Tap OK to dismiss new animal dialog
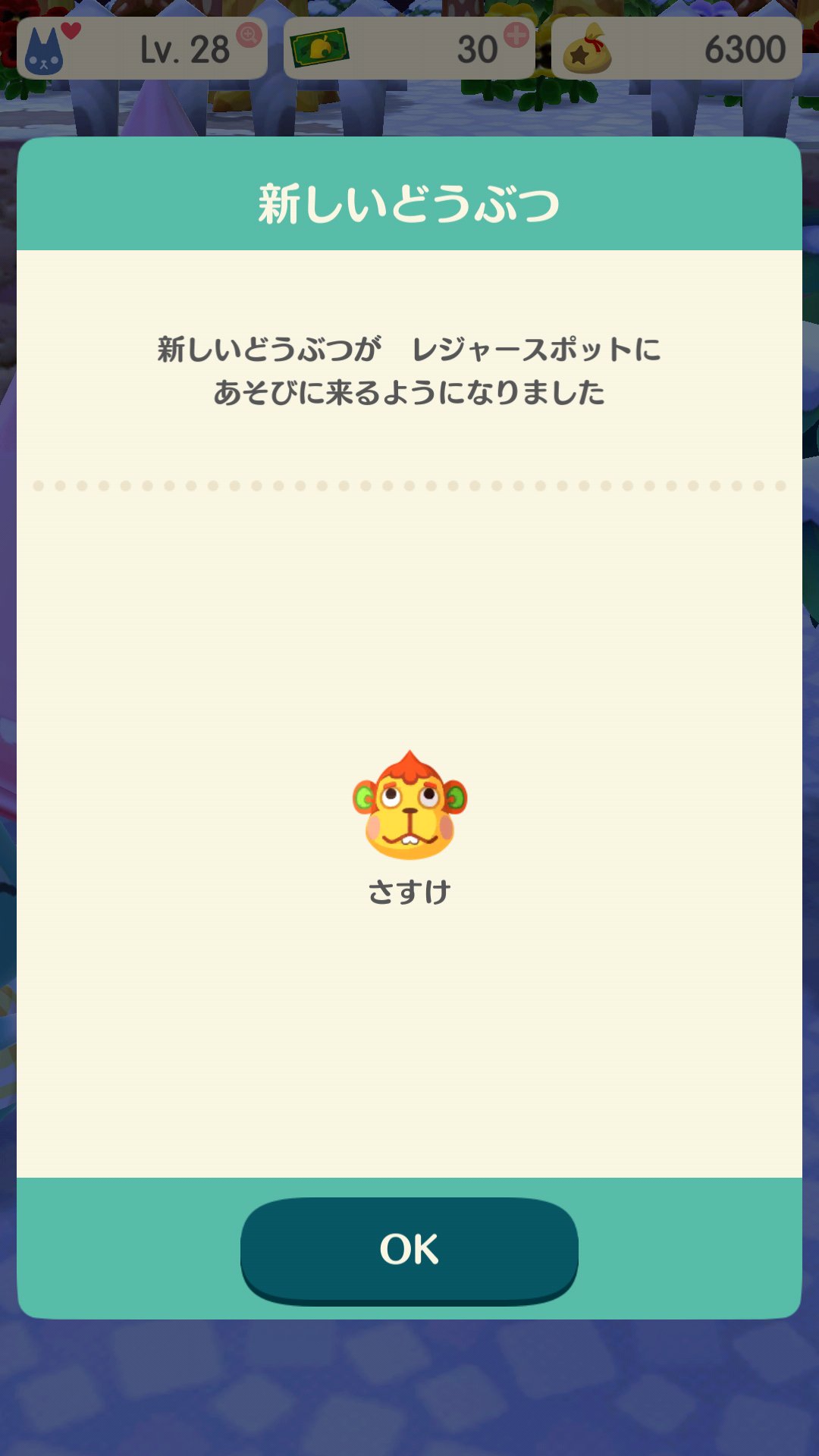Screen dimensions: 819x1456 pyautogui.click(x=409, y=1249)
